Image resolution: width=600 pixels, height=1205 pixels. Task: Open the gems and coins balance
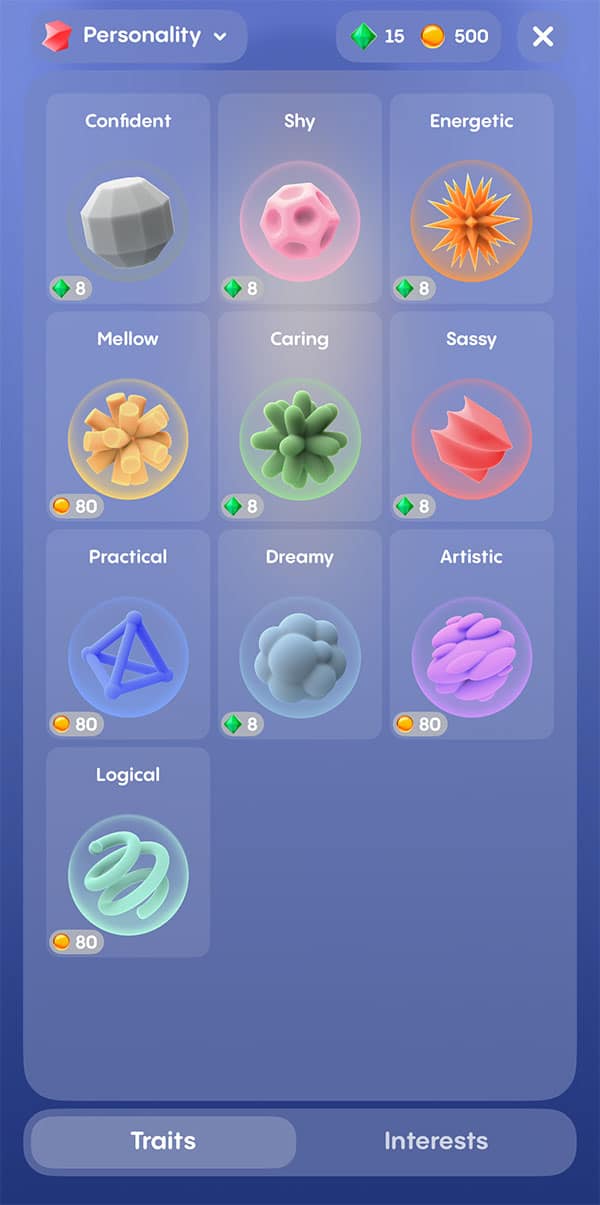pos(419,37)
